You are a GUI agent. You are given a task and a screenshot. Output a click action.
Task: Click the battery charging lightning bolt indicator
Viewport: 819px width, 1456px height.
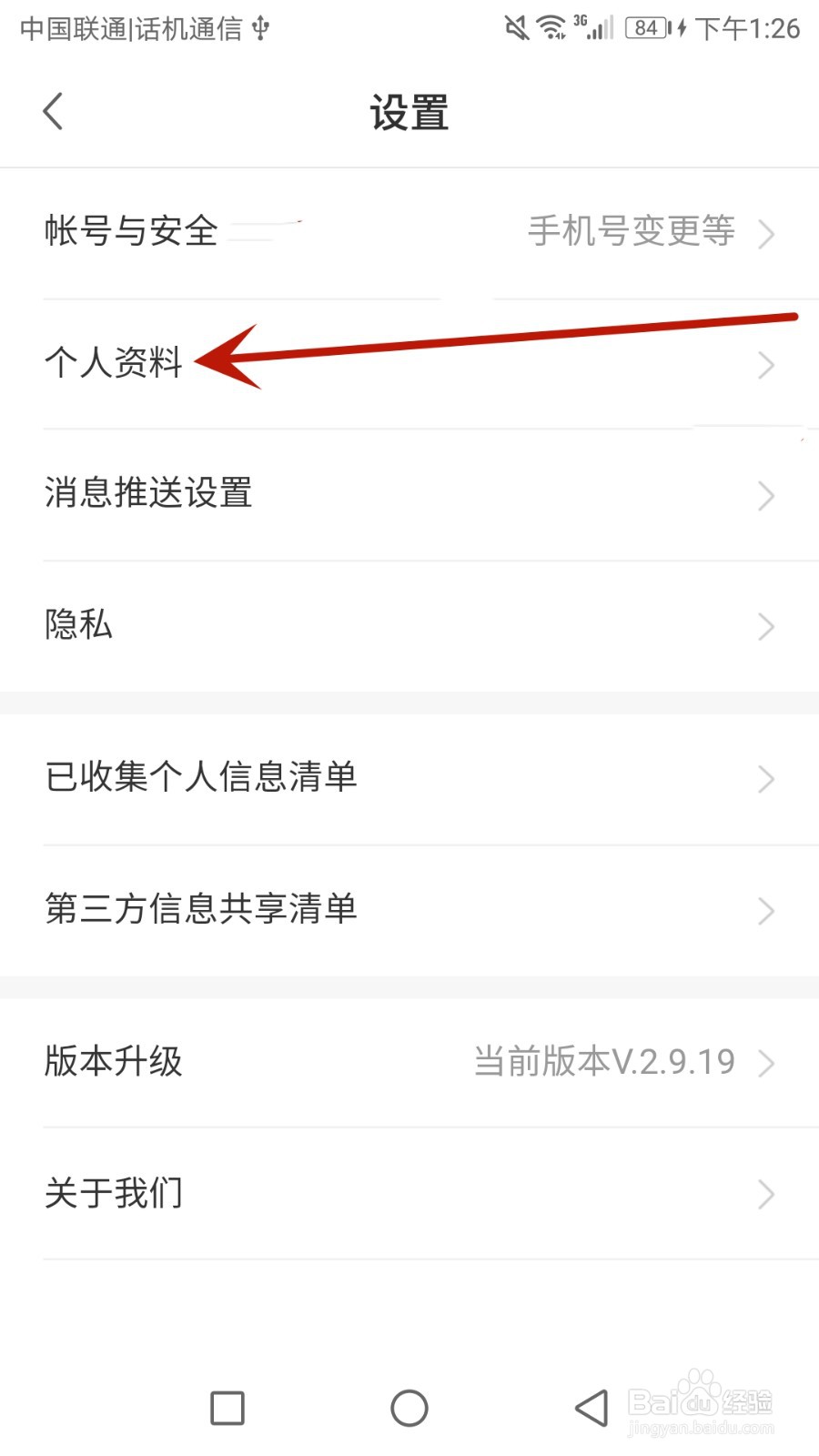click(680, 28)
